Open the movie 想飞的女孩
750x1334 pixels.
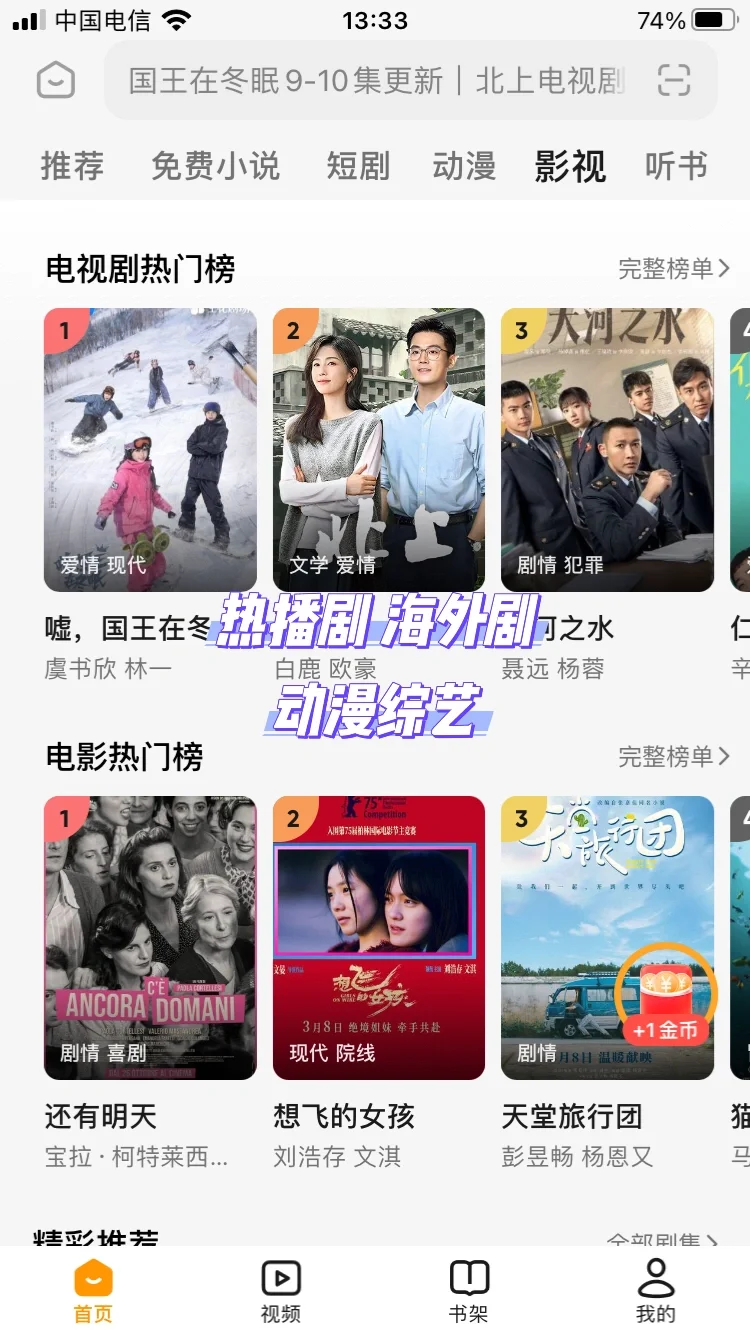[x=379, y=938]
